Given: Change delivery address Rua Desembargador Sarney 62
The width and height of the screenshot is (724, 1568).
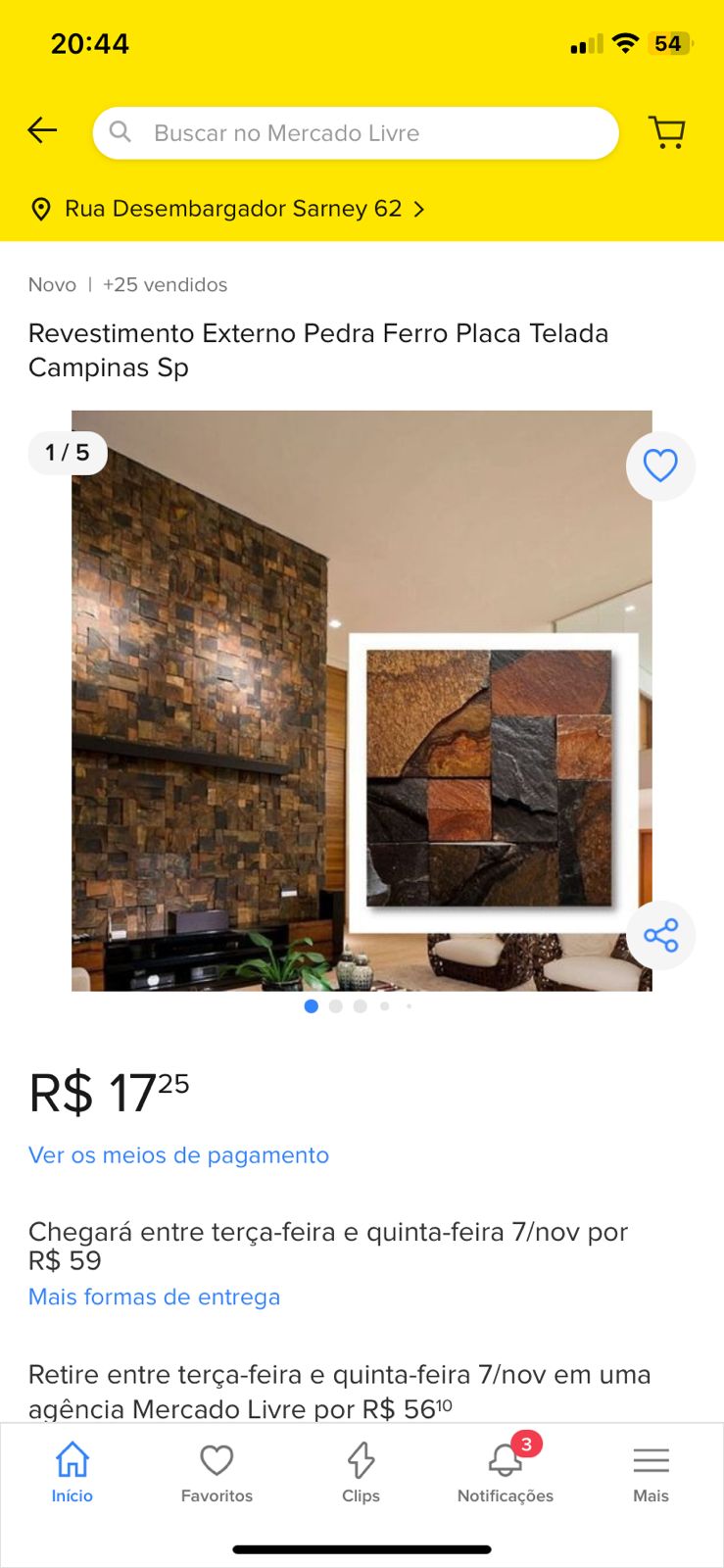Looking at the screenshot, I should point(231,209).
